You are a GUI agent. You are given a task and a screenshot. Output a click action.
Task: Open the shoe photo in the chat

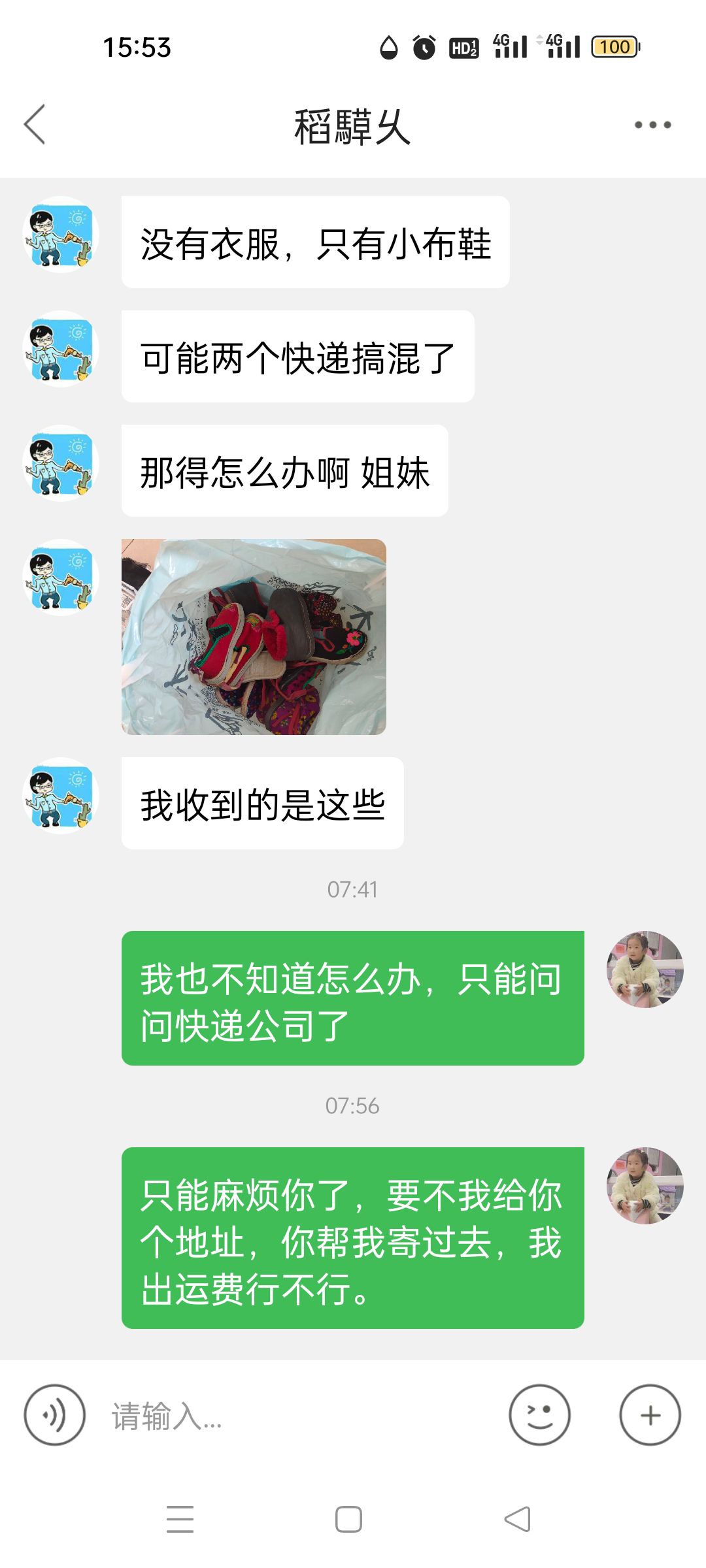[254, 637]
